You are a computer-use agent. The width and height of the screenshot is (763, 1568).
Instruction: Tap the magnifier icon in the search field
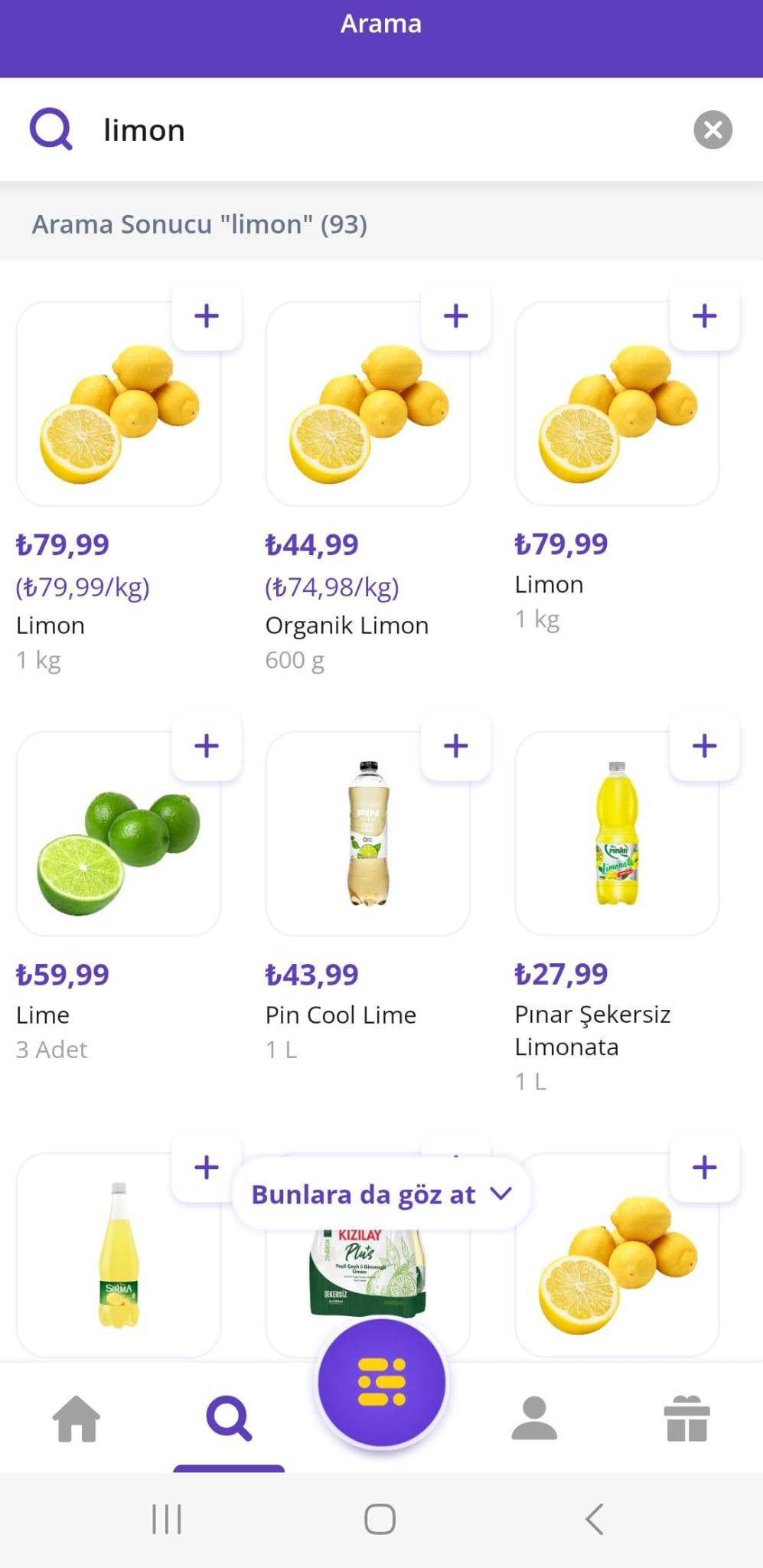click(50, 129)
